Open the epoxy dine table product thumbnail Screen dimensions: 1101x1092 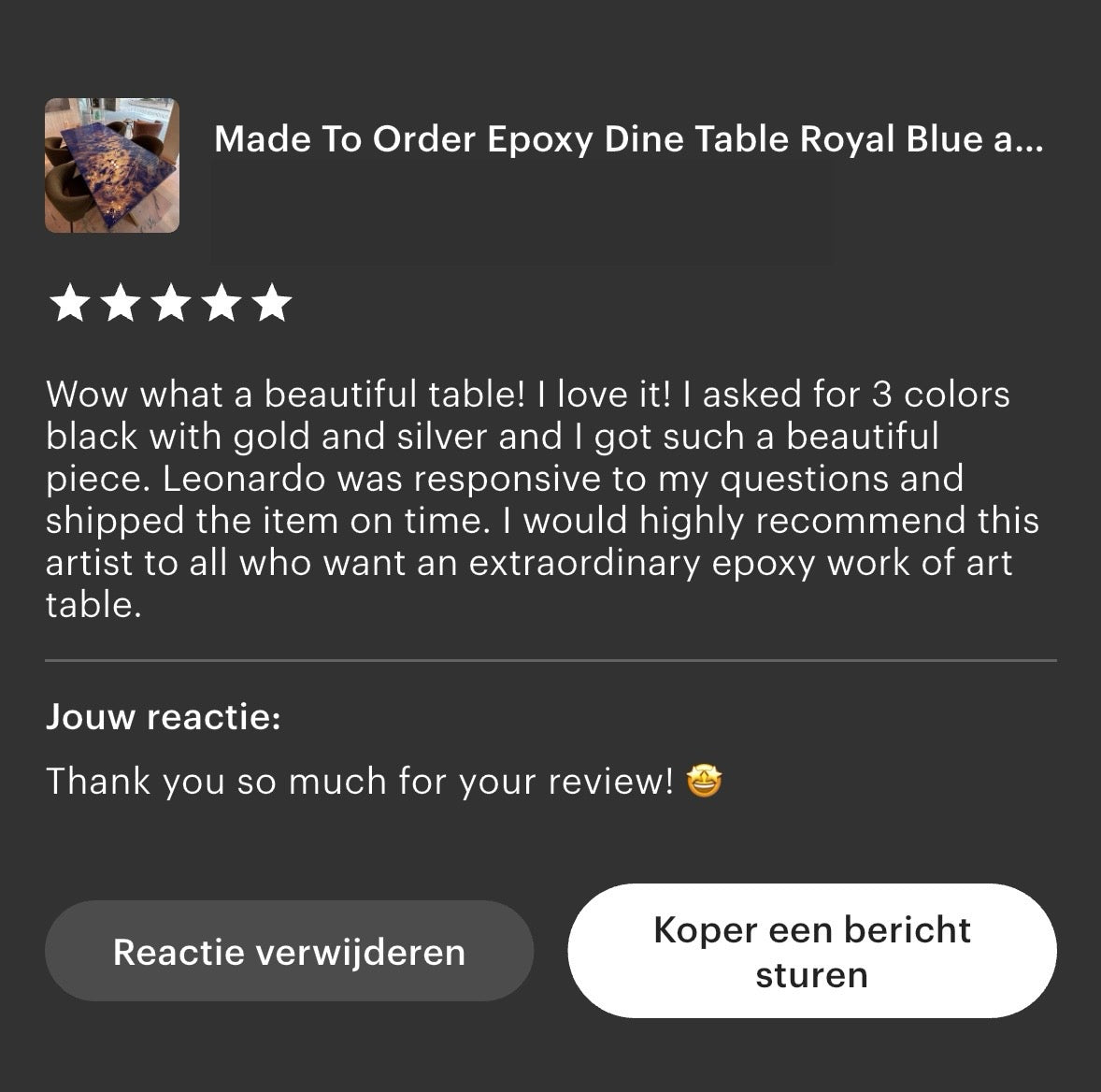112,165
